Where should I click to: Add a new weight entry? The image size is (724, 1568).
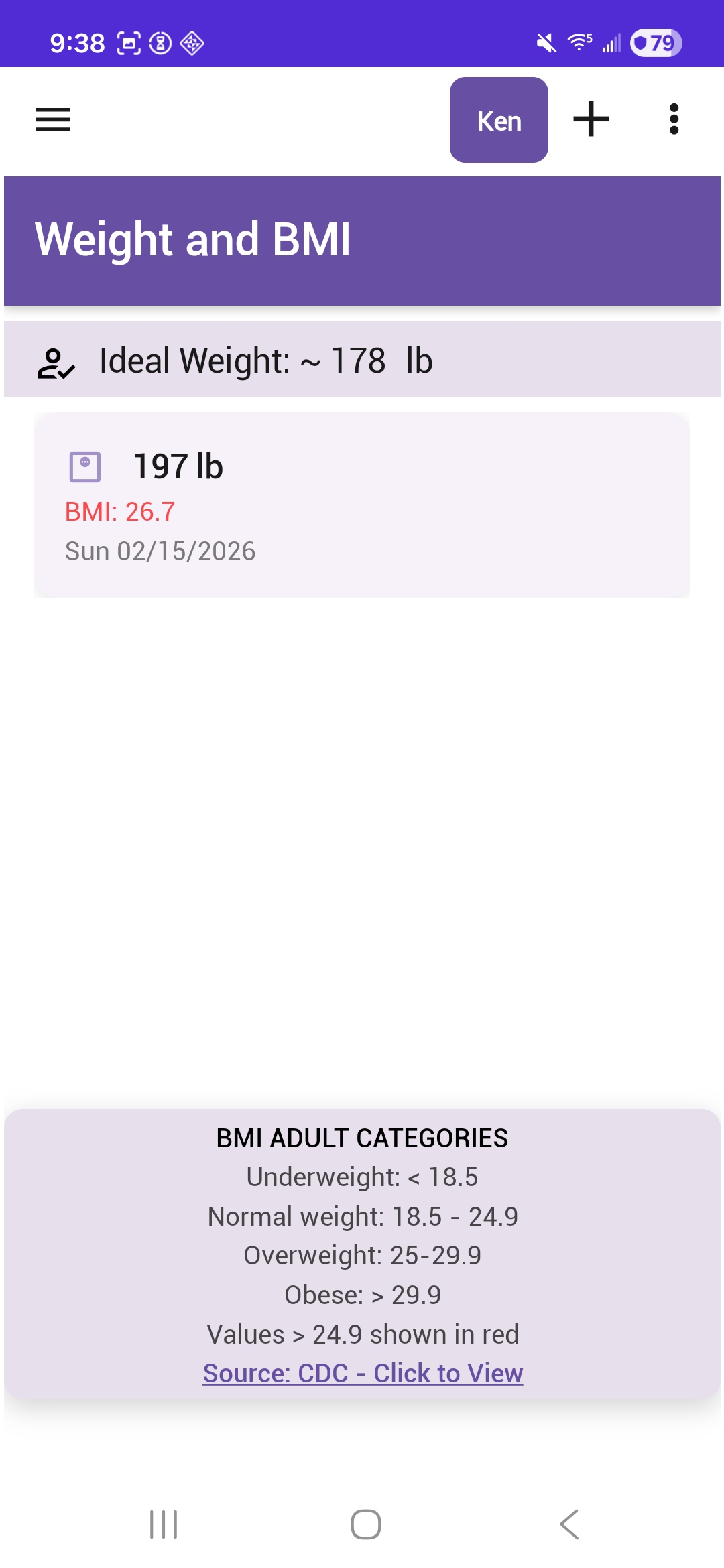[x=591, y=119]
